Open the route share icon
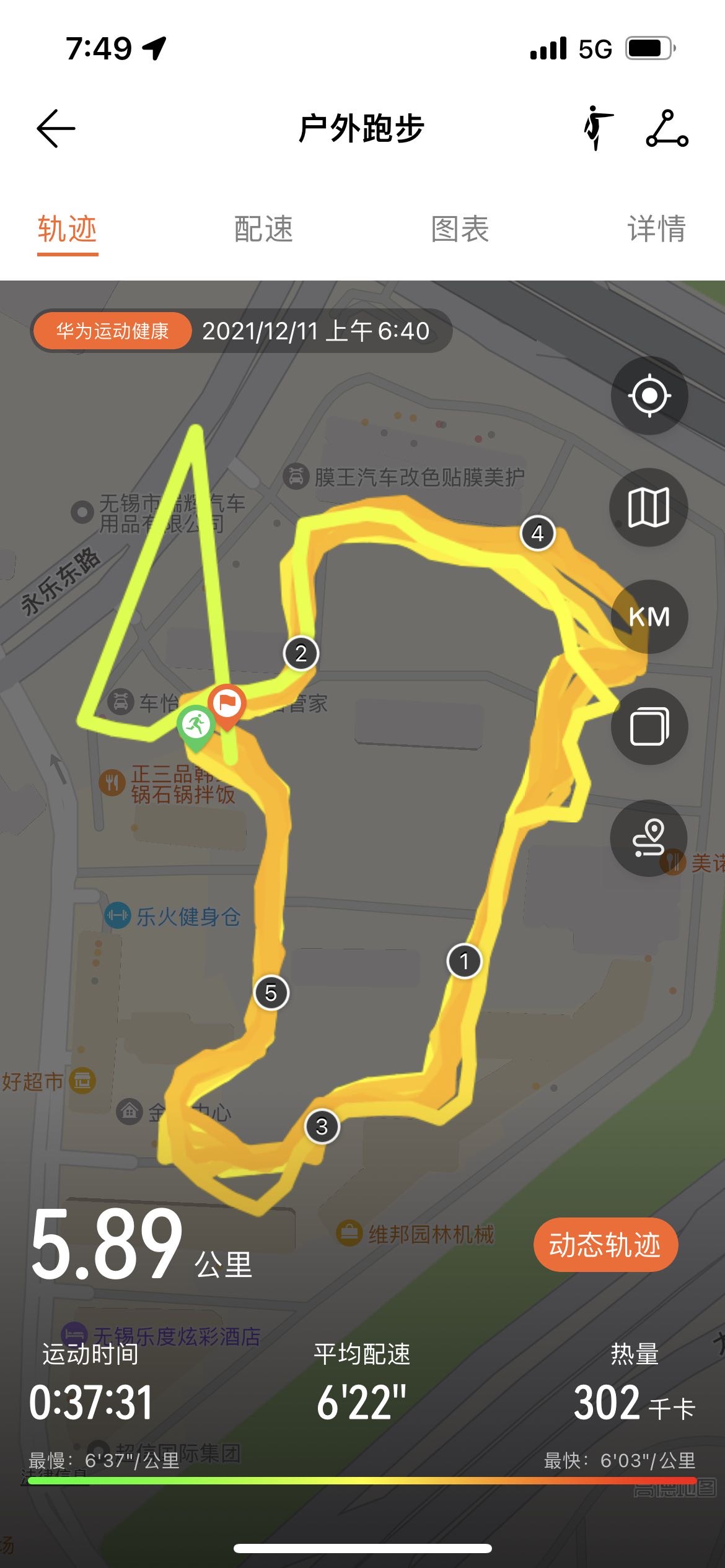This screenshot has height=1568, width=725. (x=667, y=128)
